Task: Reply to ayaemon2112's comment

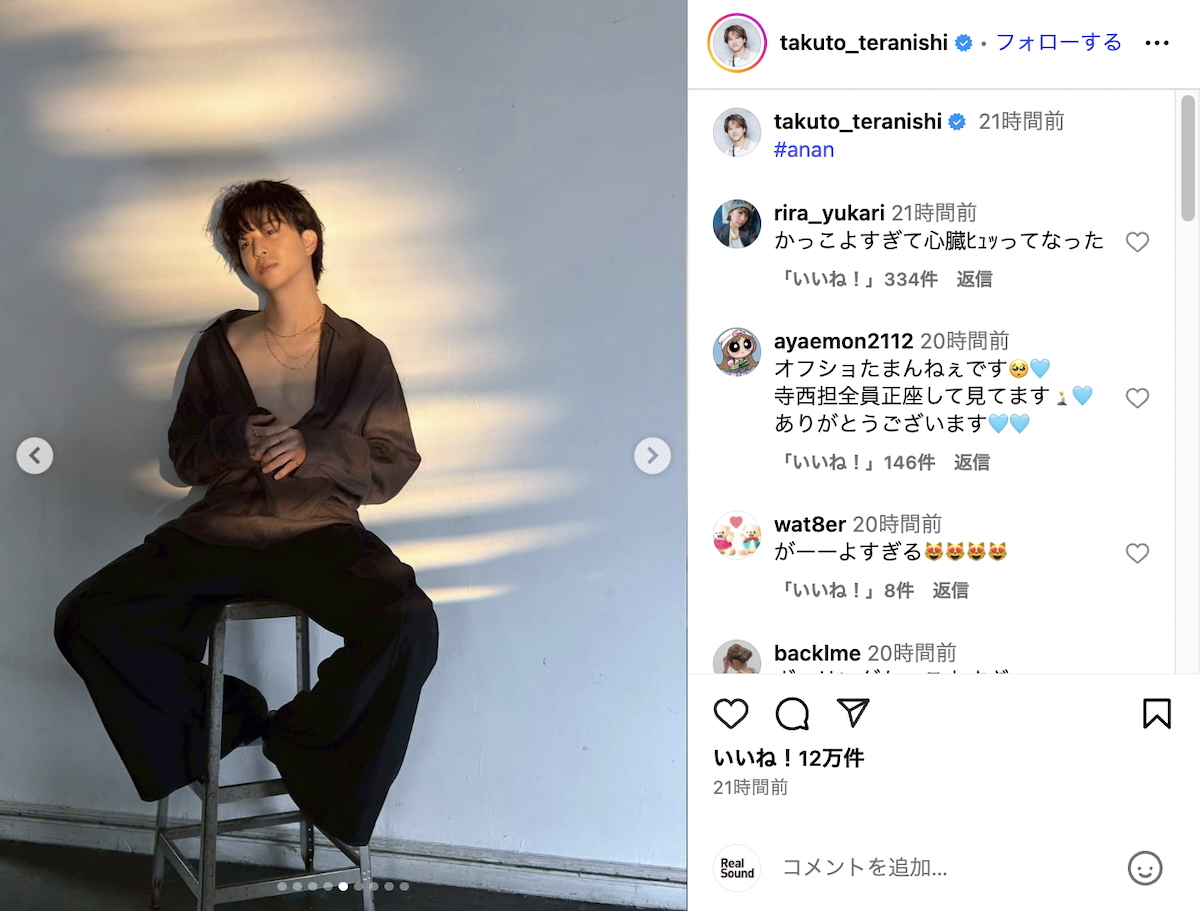Action: tap(971, 462)
